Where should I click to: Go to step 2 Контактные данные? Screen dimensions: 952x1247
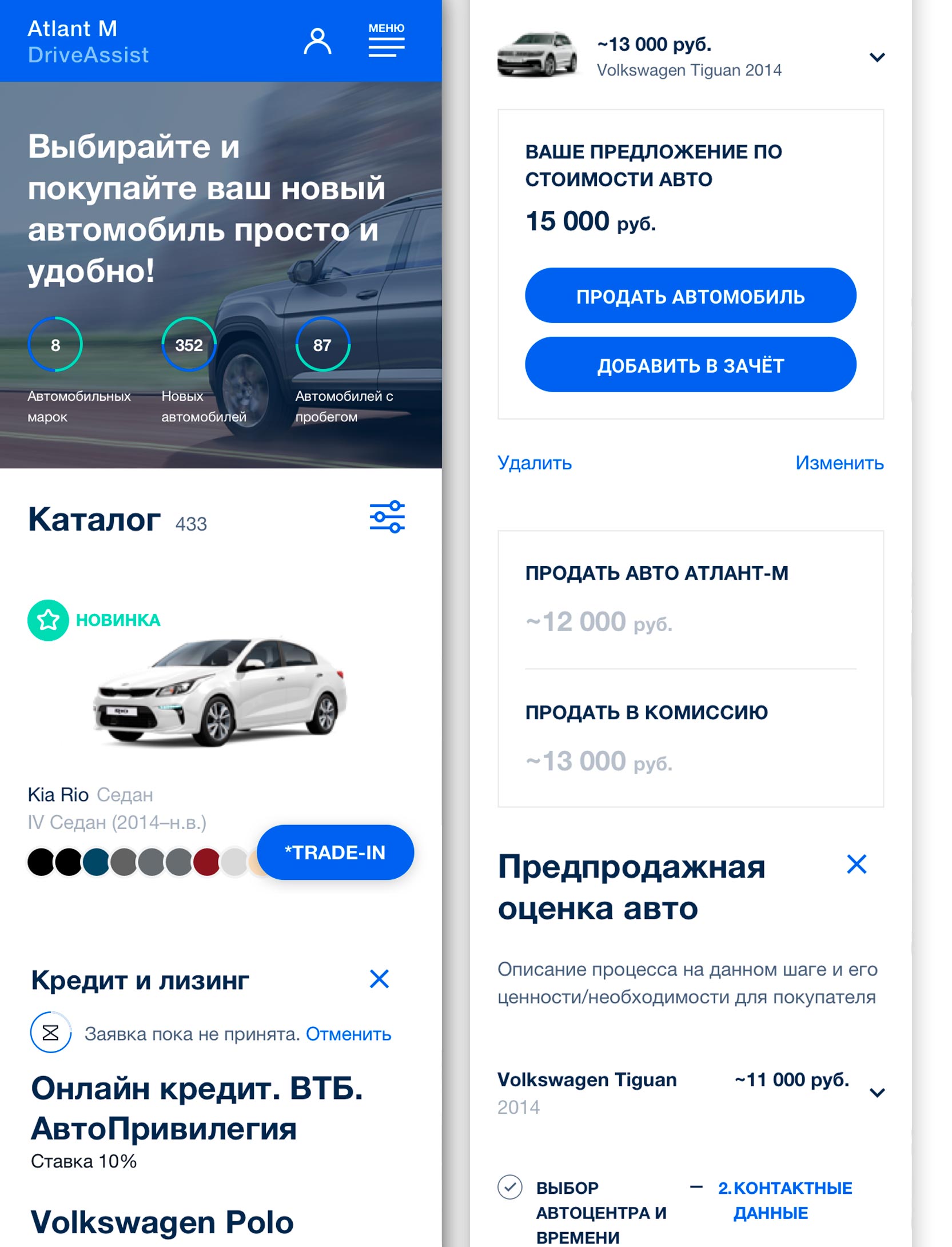coord(785,1200)
